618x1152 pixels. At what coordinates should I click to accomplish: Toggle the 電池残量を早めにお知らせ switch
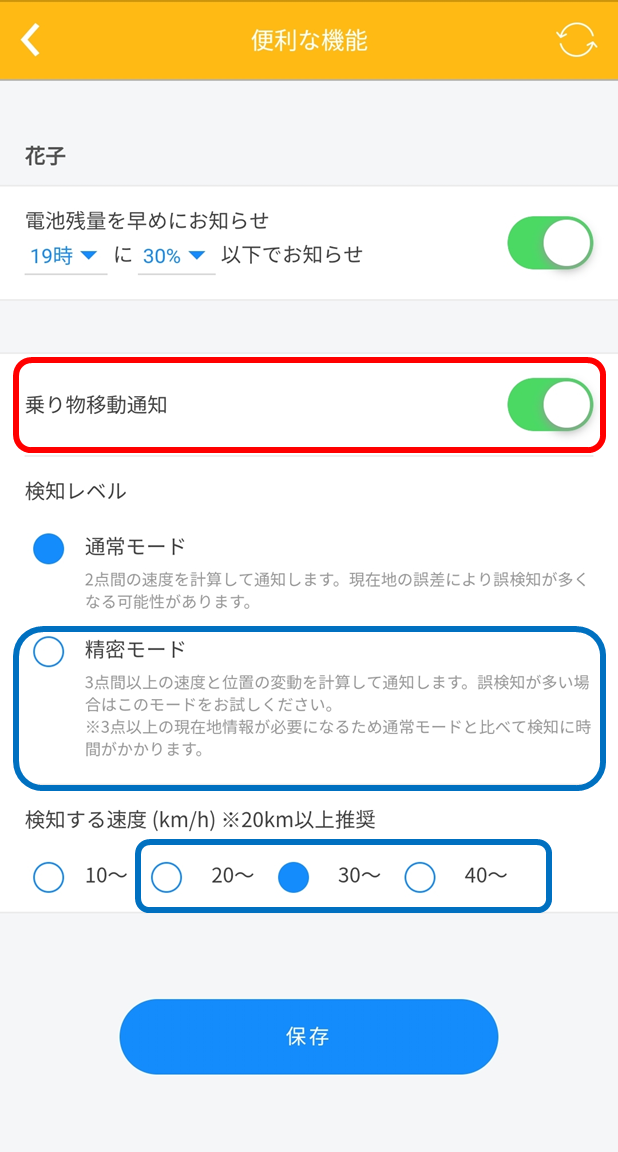coord(550,243)
